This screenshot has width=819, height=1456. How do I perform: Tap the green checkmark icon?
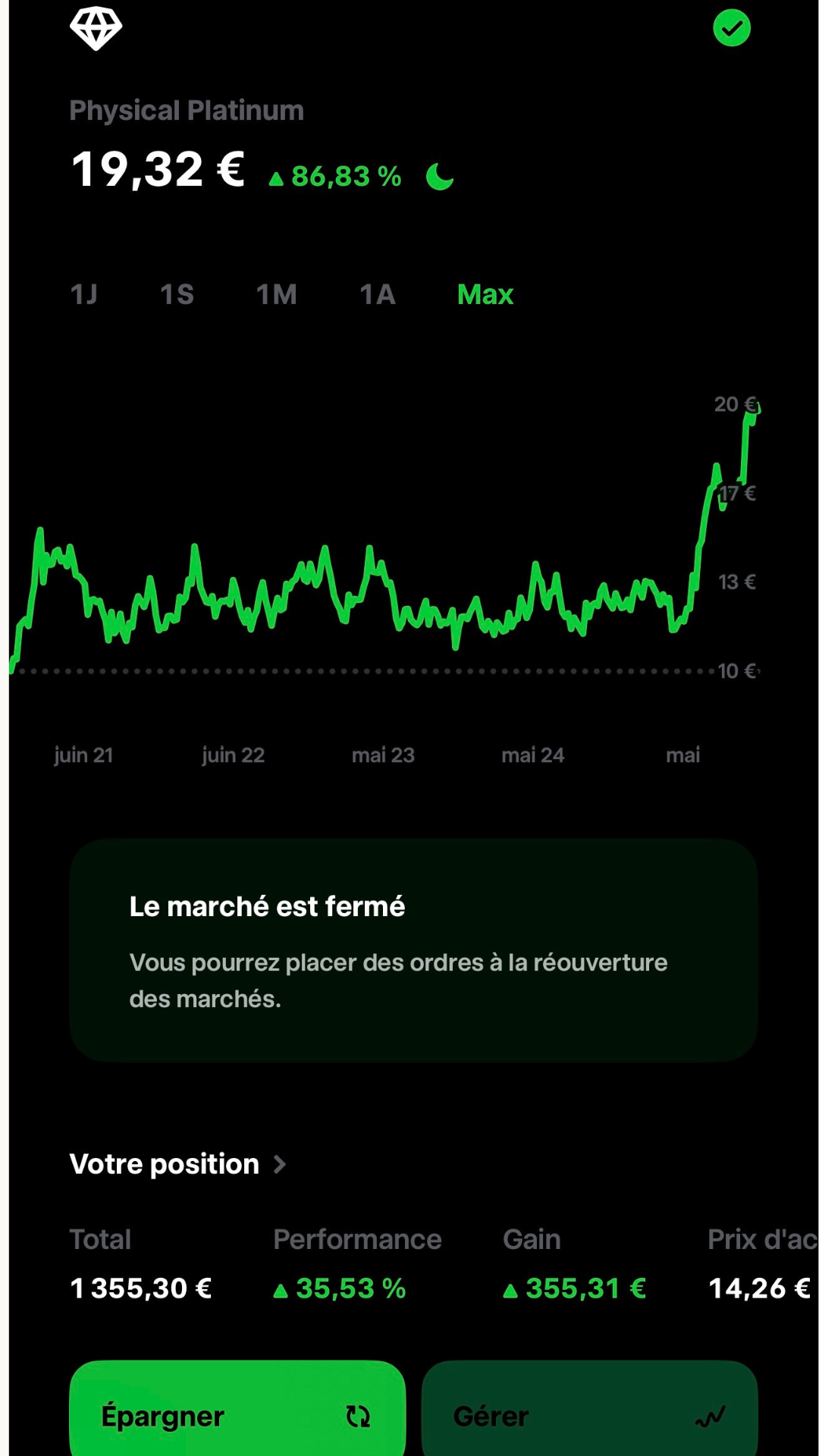tap(731, 29)
